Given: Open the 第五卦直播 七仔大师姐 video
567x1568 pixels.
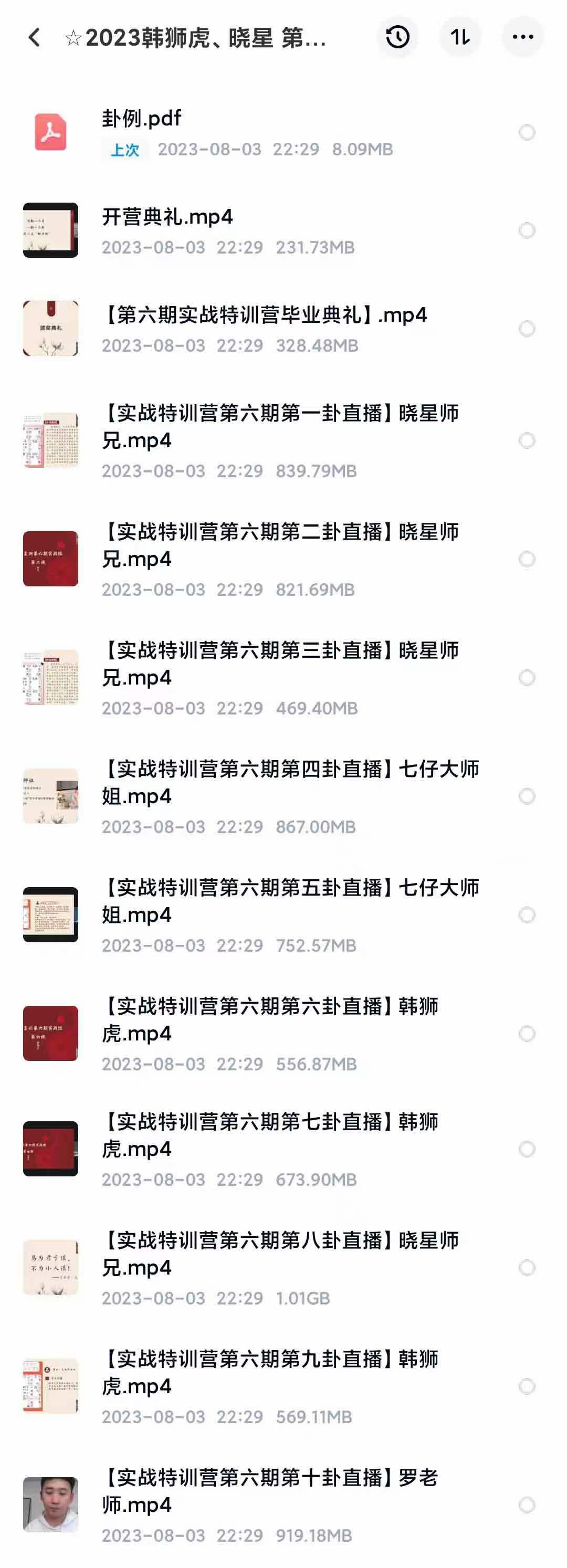Looking at the screenshot, I should click(x=290, y=901).
